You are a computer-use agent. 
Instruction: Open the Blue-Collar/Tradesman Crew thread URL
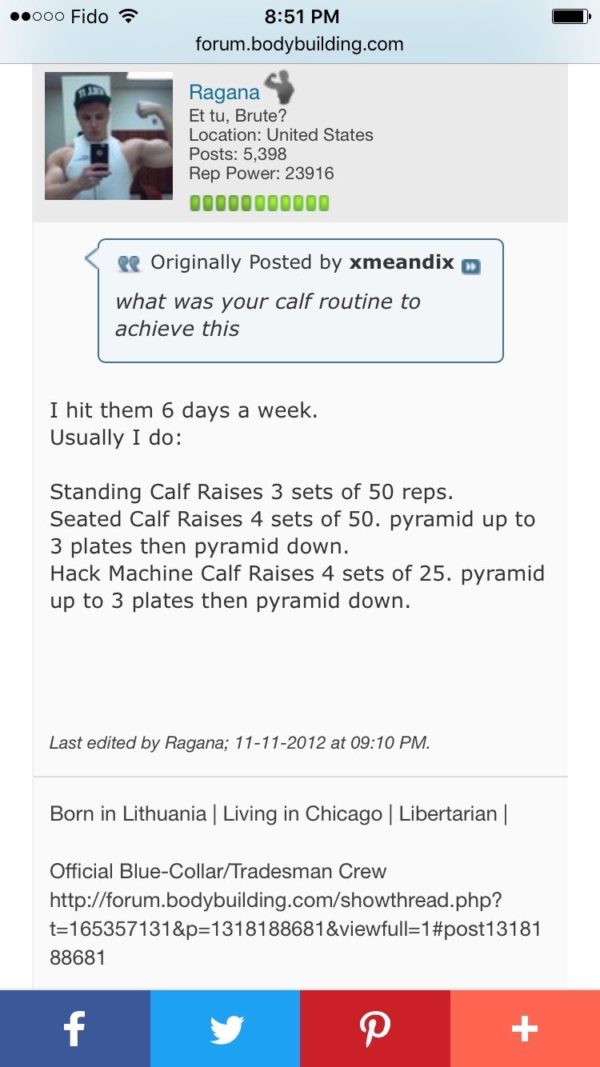click(x=295, y=930)
